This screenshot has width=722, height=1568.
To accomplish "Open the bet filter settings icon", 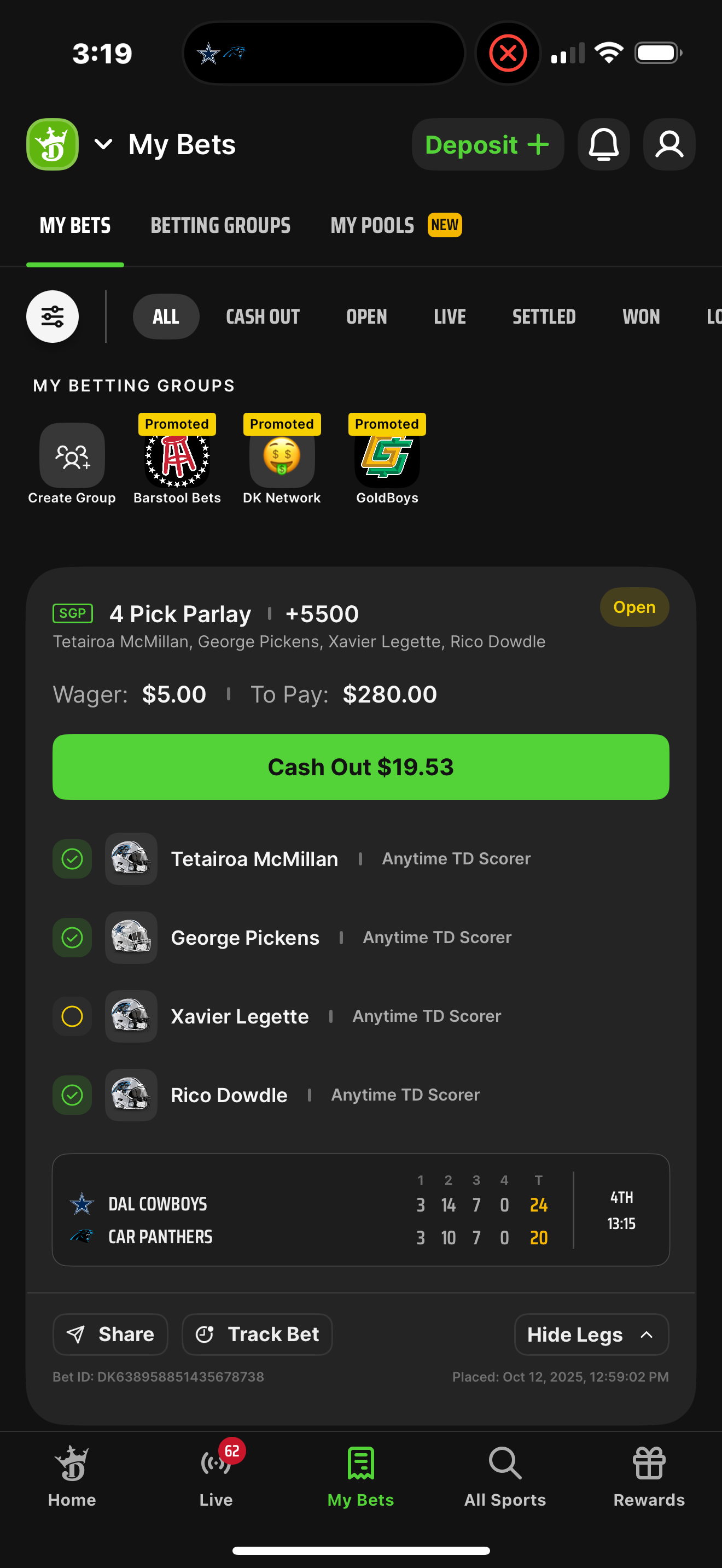I will point(53,317).
